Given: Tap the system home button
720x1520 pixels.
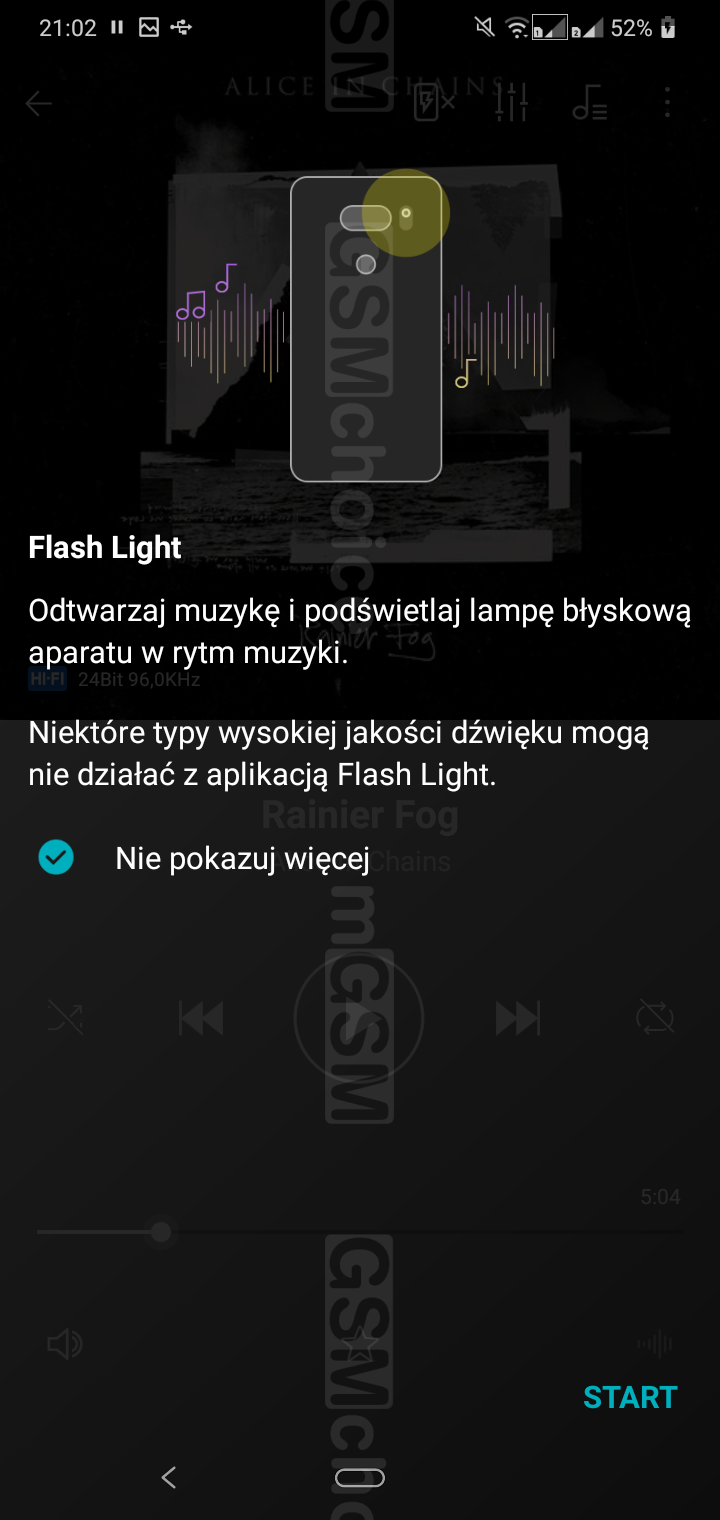Looking at the screenshot, I should [x=360, y=1477].
